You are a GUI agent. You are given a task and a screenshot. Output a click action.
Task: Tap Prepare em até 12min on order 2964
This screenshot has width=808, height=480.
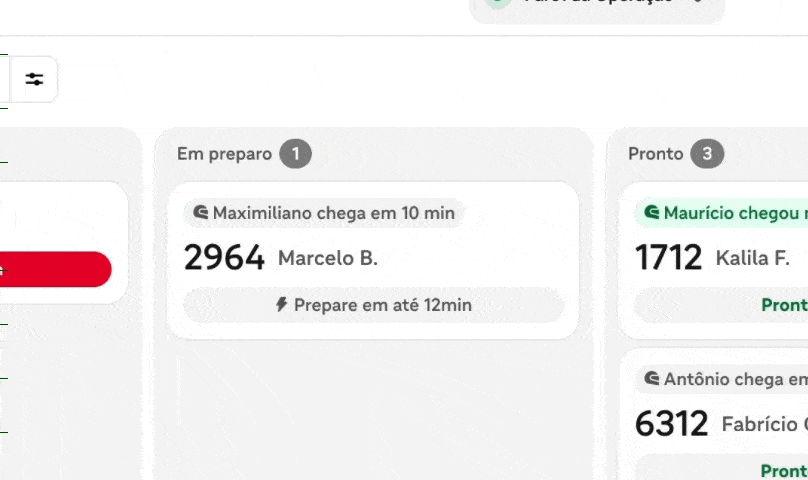[374, 305]
